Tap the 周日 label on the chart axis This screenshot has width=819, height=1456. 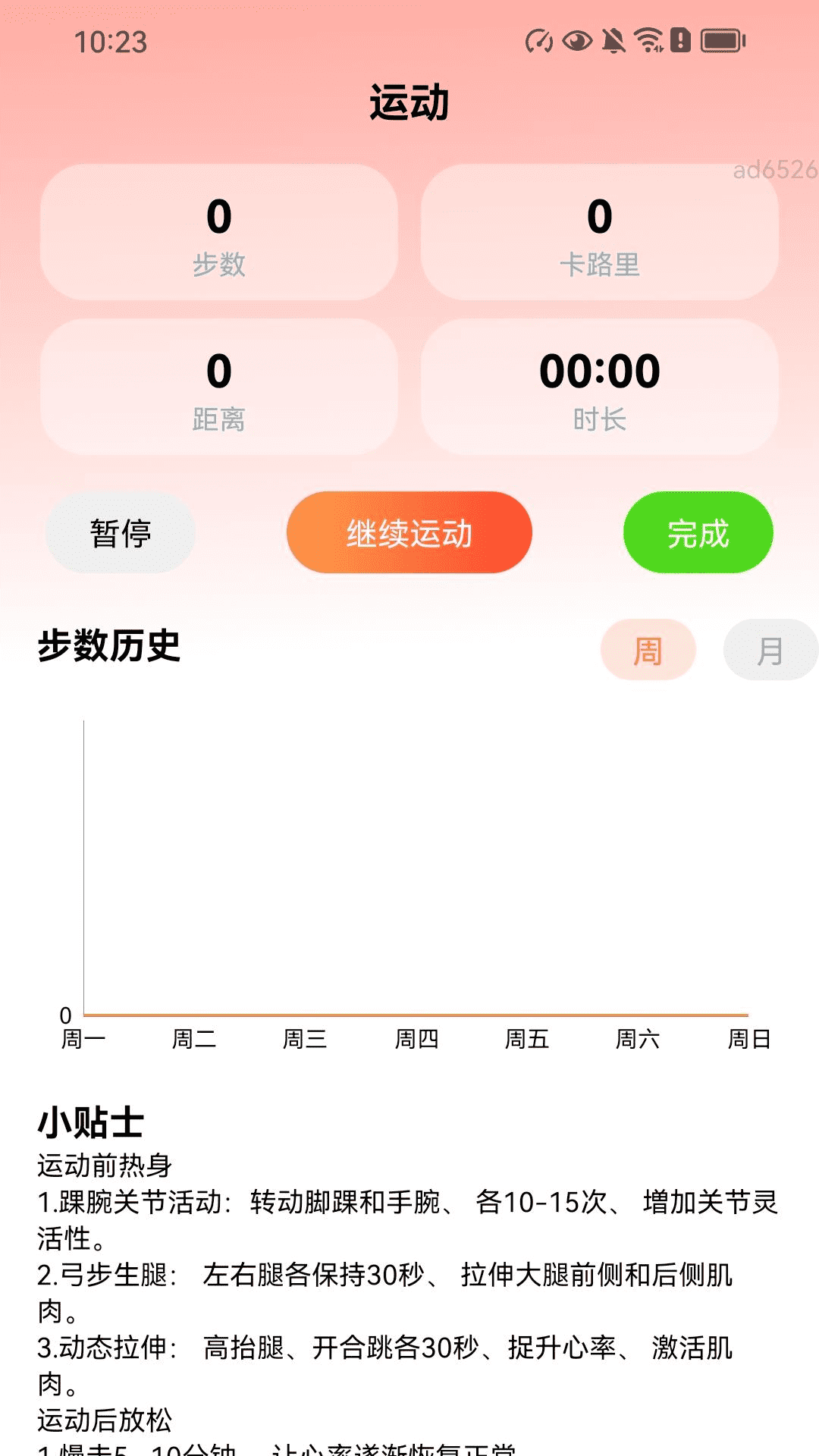(747, 1040)
